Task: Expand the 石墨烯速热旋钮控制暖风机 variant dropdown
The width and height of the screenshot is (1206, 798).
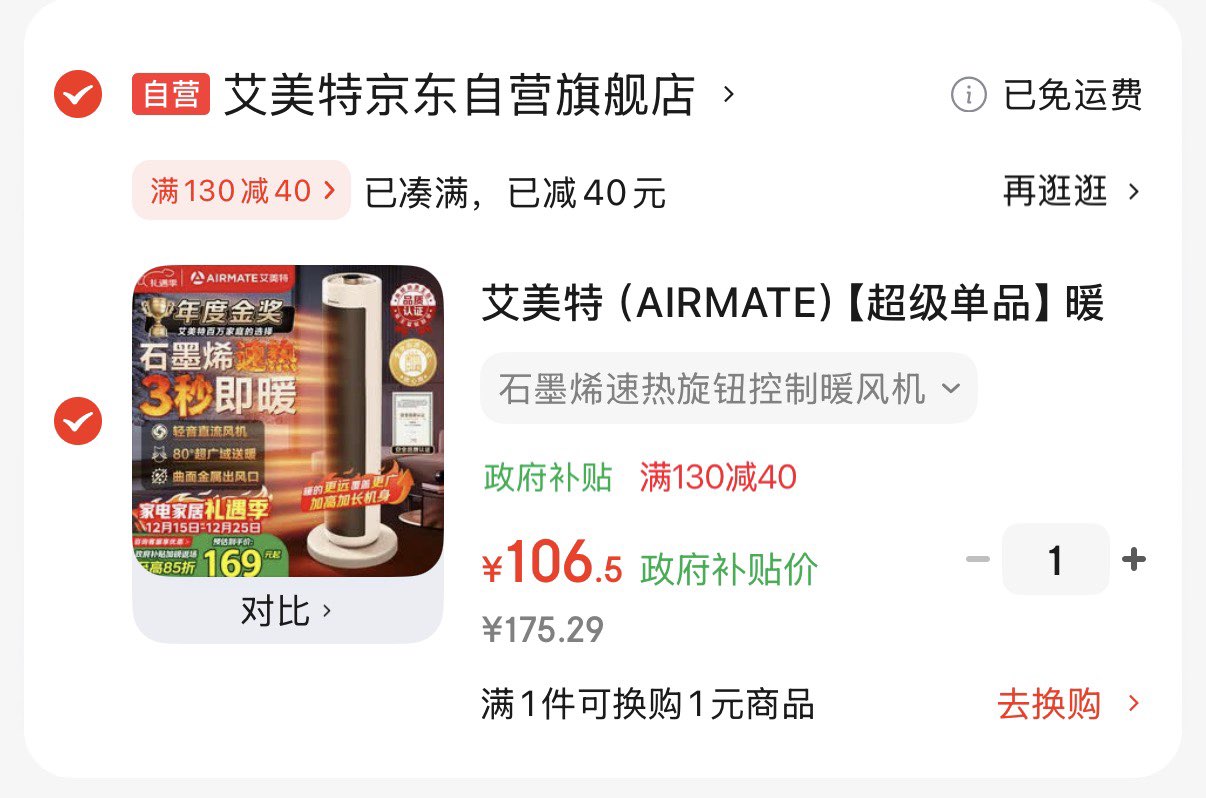Action: [728, 388]
